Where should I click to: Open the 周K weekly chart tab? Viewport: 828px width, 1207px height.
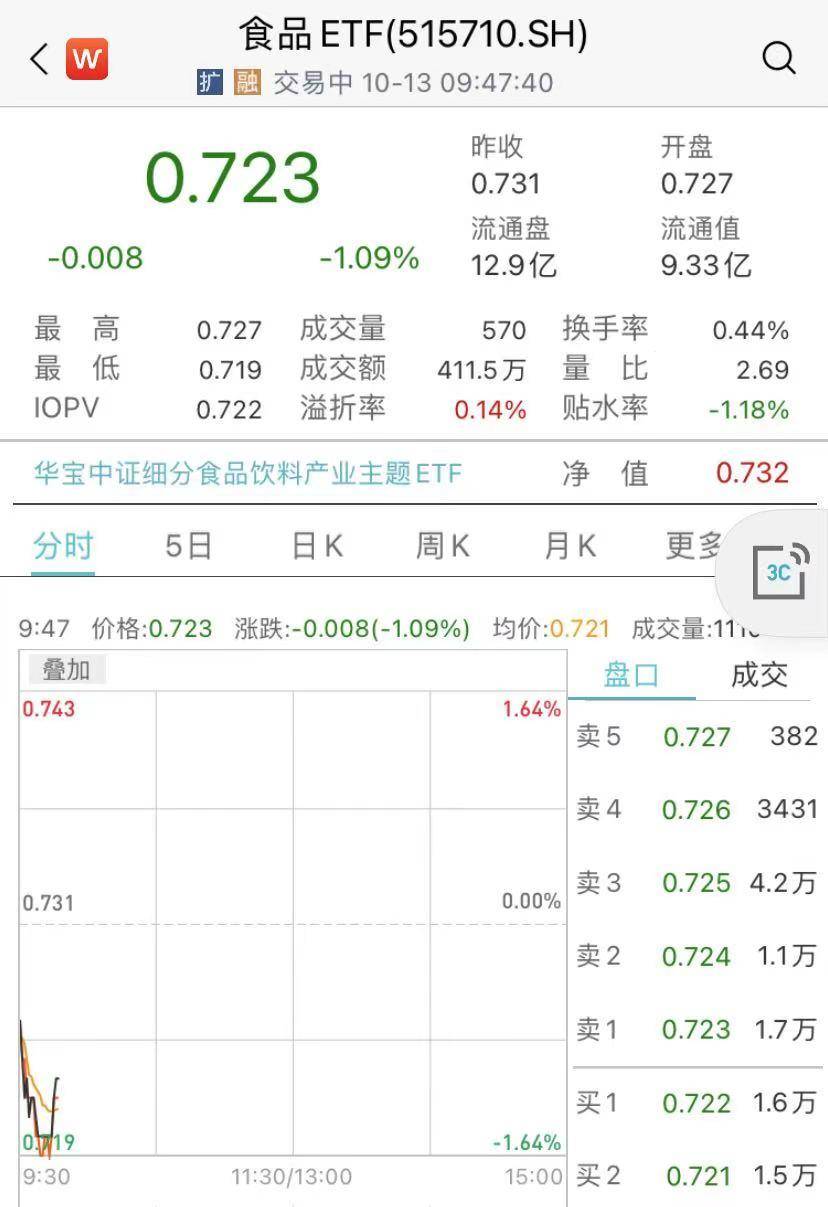[440, 546]
